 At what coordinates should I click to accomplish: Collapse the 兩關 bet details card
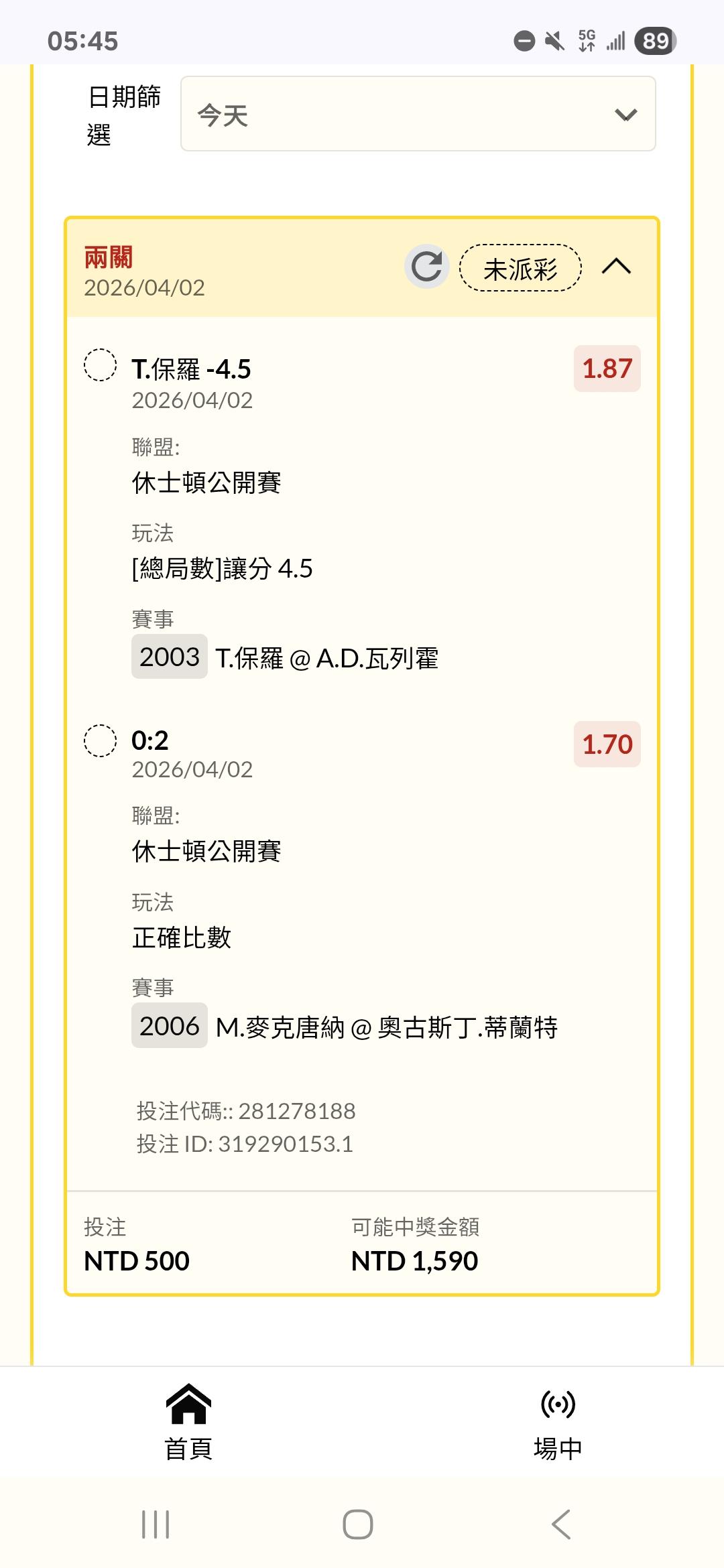616,267
